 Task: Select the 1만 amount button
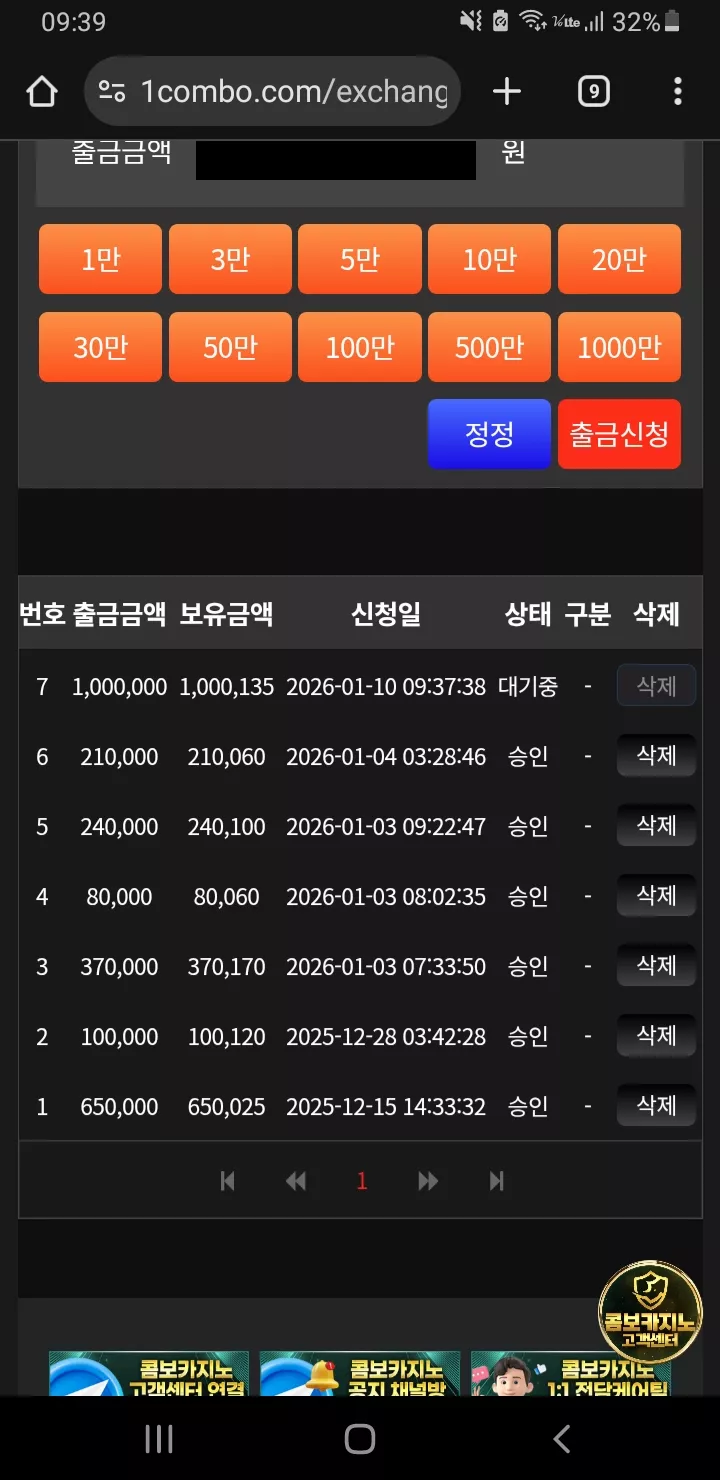[100, 259]
